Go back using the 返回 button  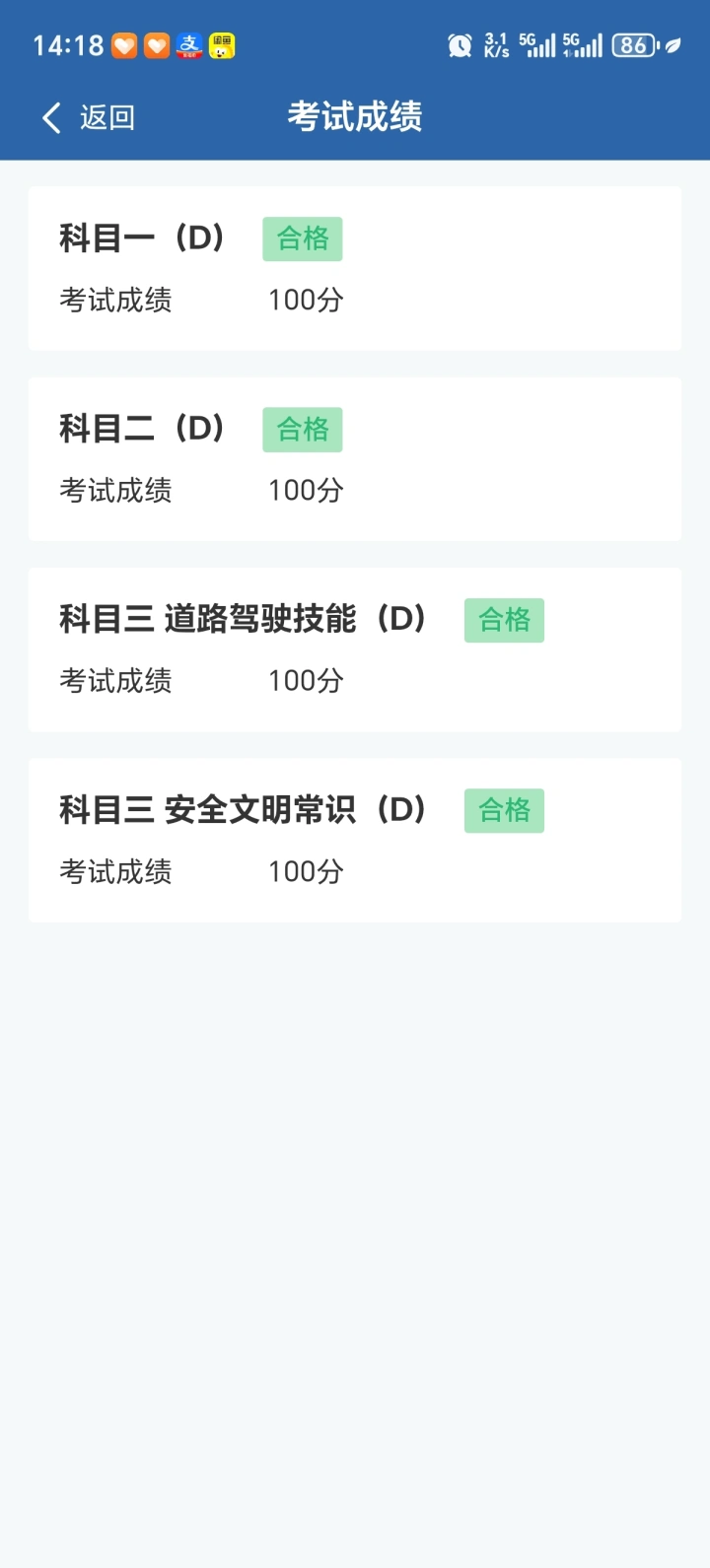coord(88,118)
